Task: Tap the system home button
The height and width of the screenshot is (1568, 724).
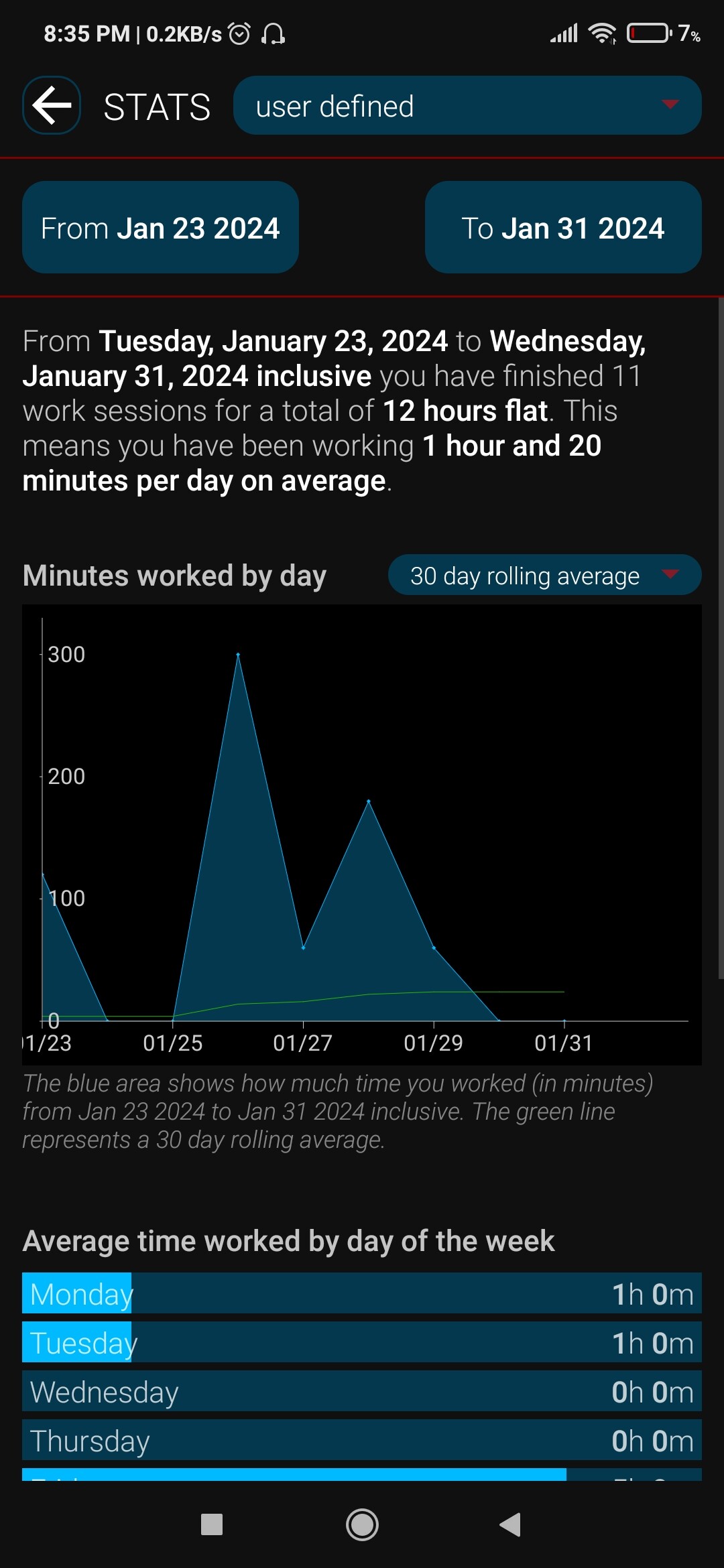Action: coord(362,1524)
